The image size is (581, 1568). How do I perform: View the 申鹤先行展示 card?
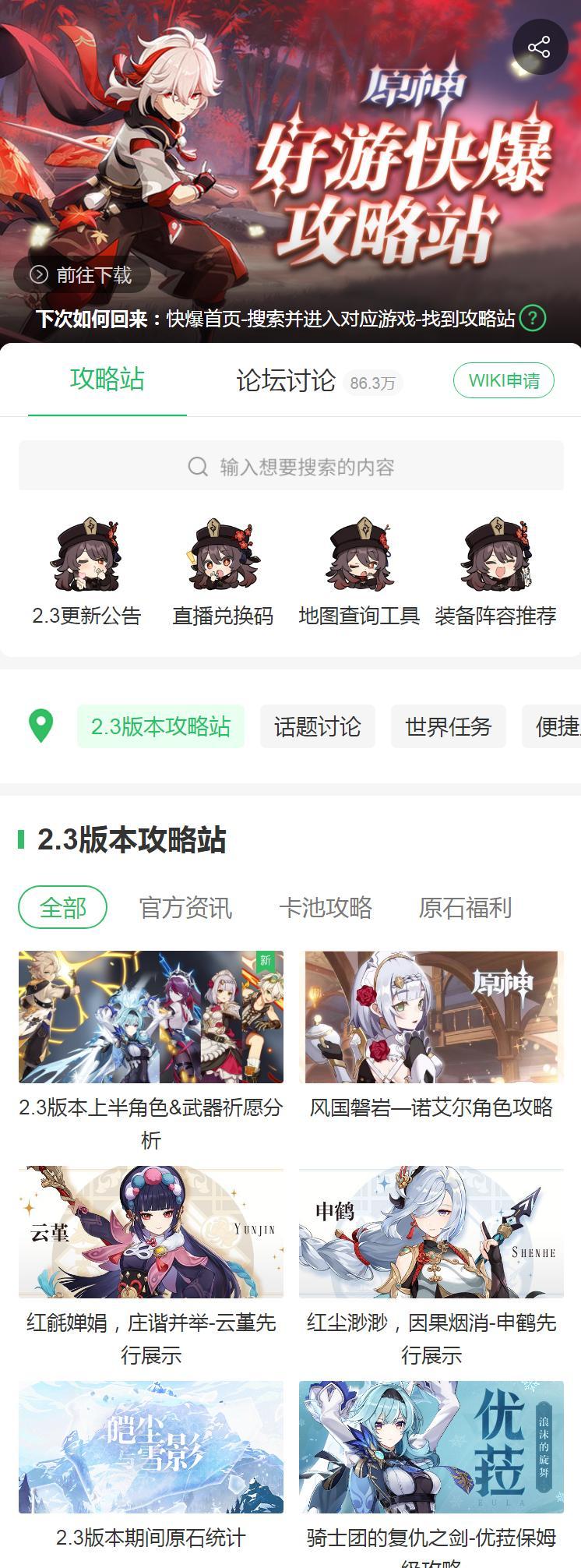click(431, 1232)
